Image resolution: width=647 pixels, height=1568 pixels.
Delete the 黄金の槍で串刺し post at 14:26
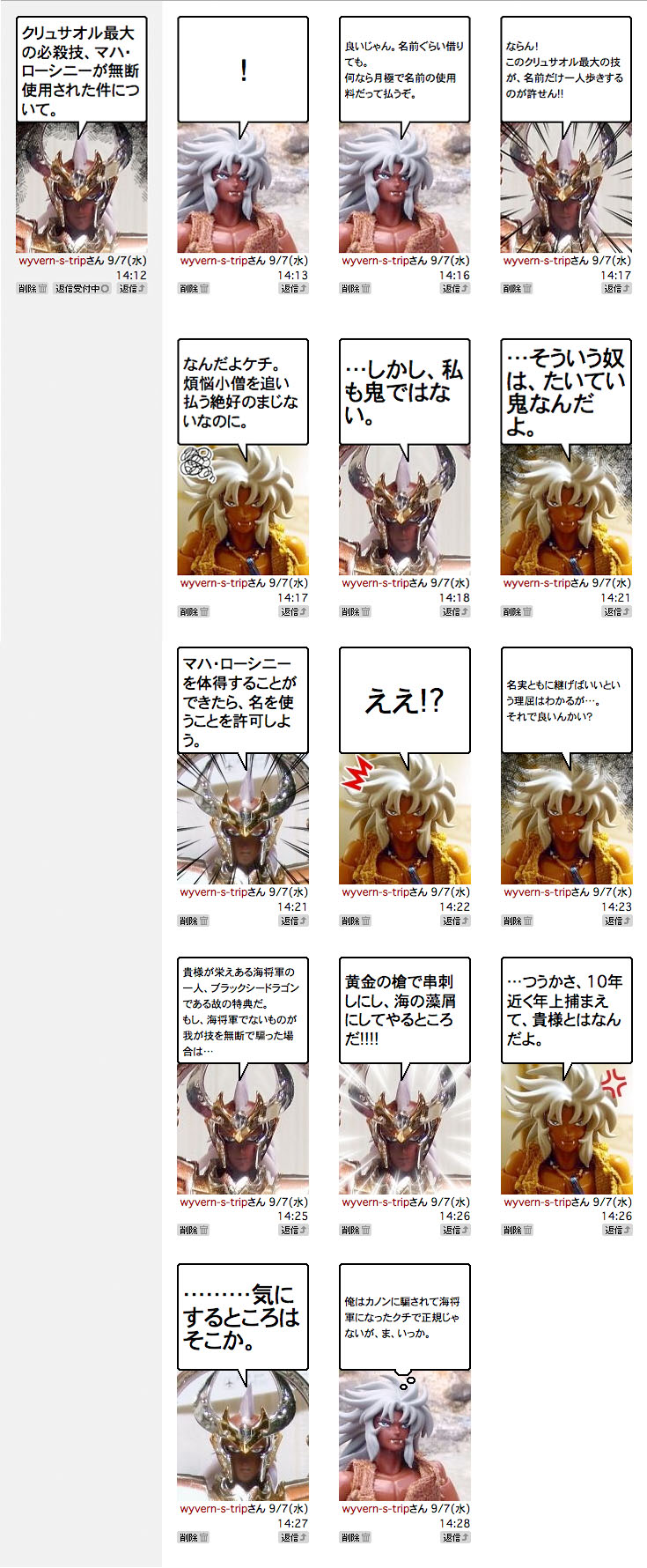tap(356, 1230)
